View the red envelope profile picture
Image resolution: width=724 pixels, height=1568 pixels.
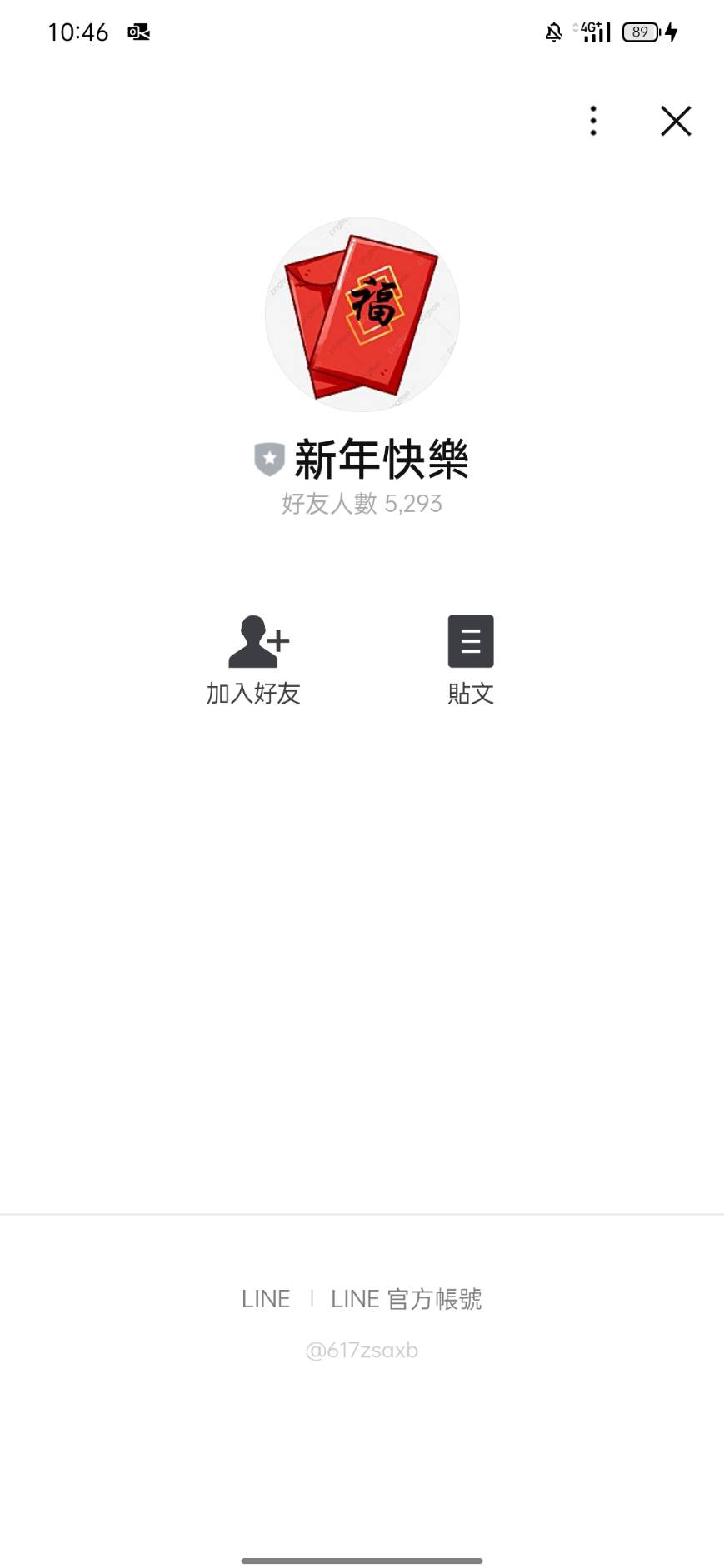(x=362, y=315)
